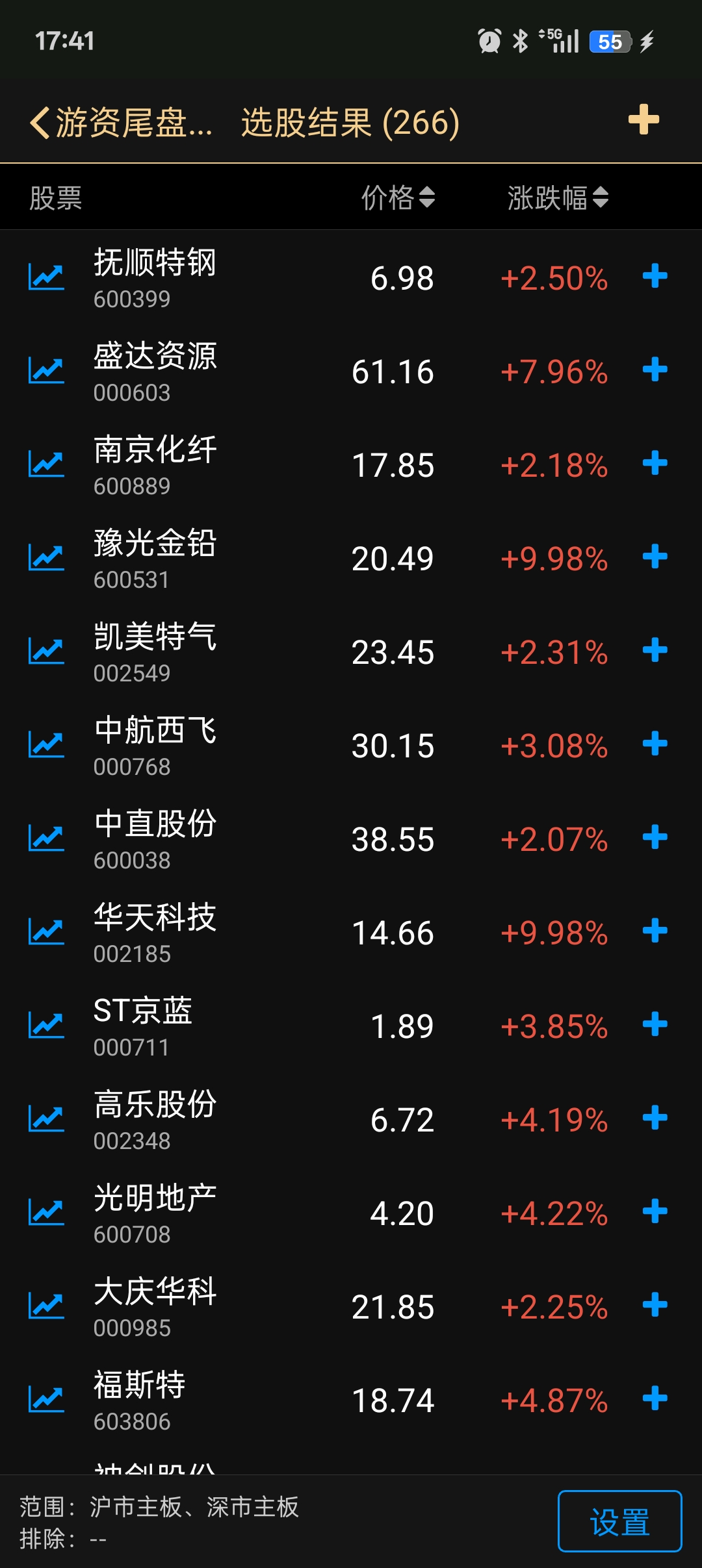Open stock 华天科技 002185
This screenshot has width=702, height=1568.
(155, 933)
